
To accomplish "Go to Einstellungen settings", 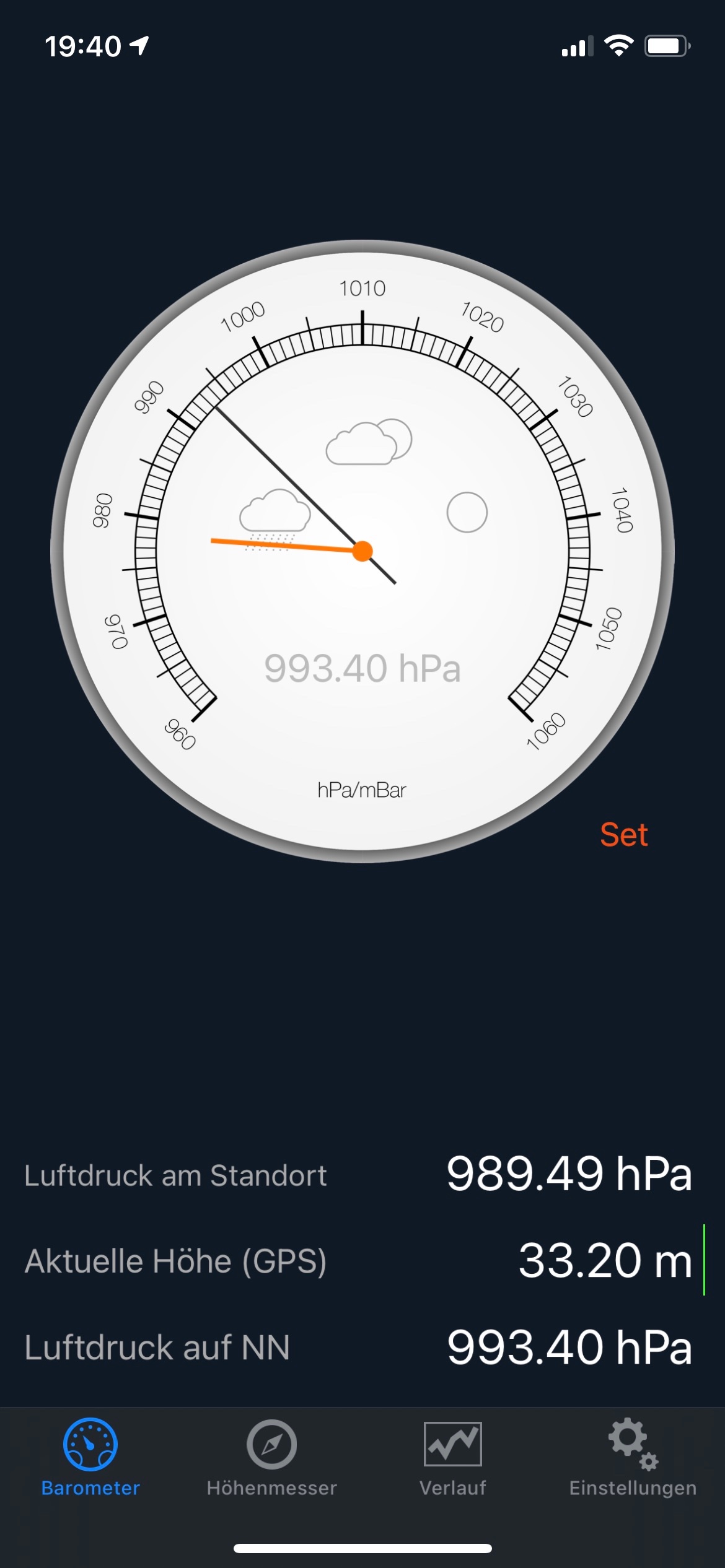I will [633, 1457].
